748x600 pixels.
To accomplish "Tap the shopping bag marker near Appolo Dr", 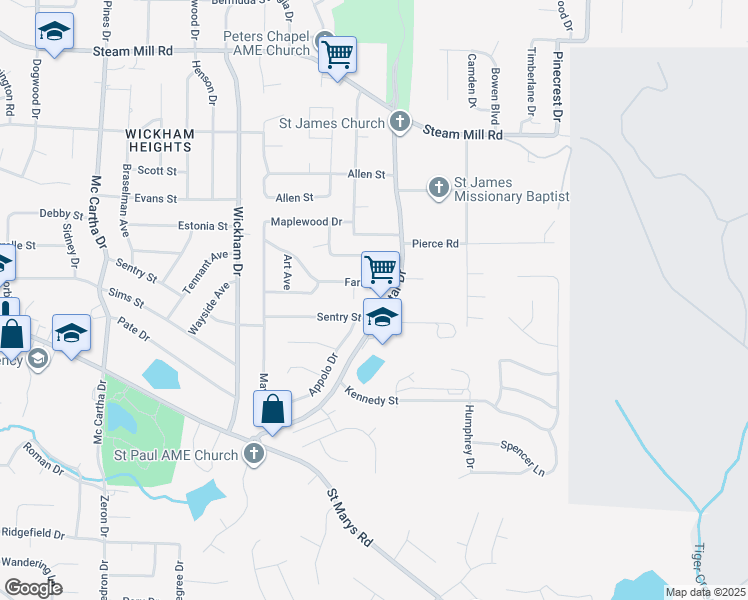I will pos(272,409).
